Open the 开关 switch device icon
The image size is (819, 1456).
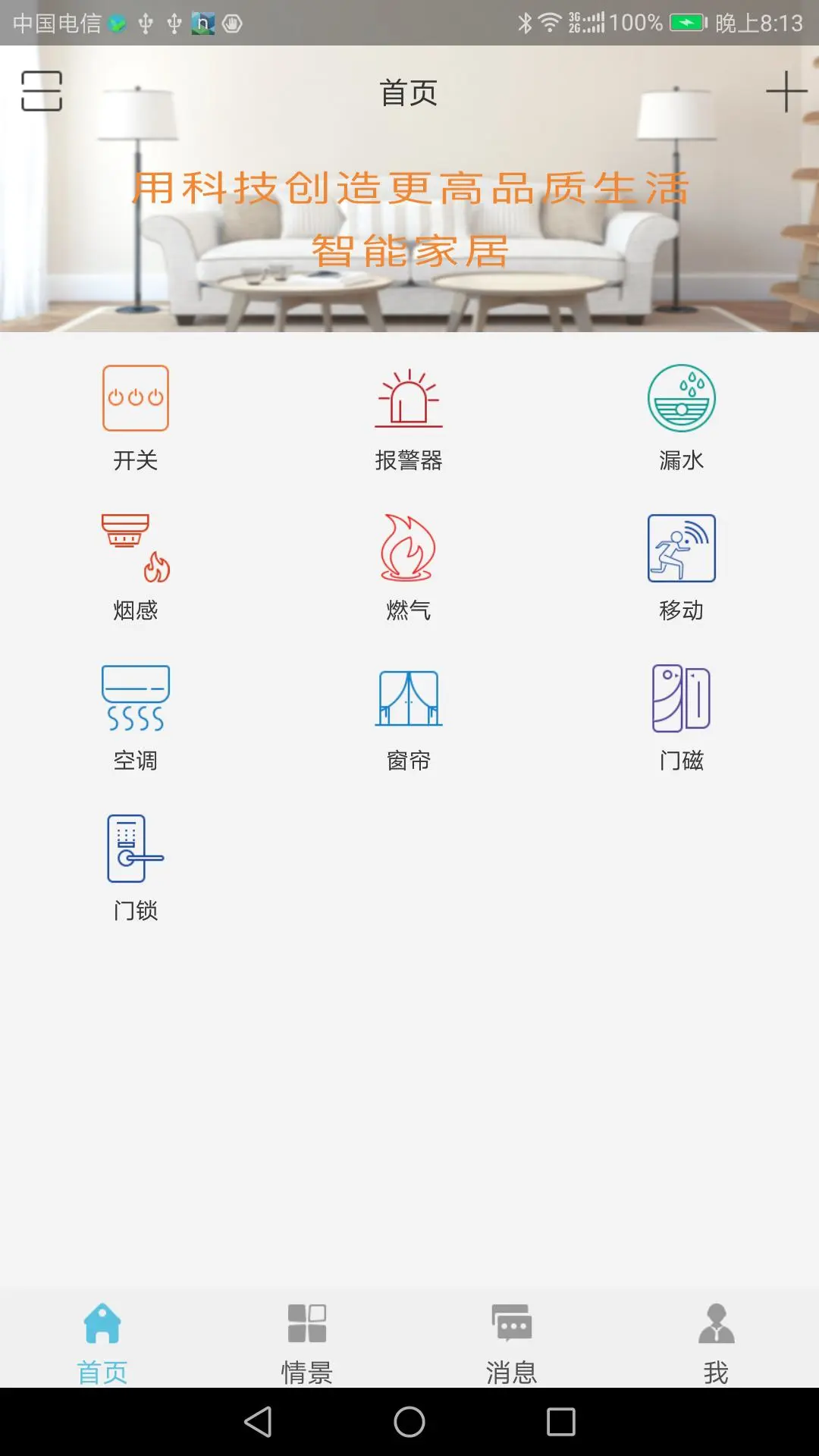[136, 398]
